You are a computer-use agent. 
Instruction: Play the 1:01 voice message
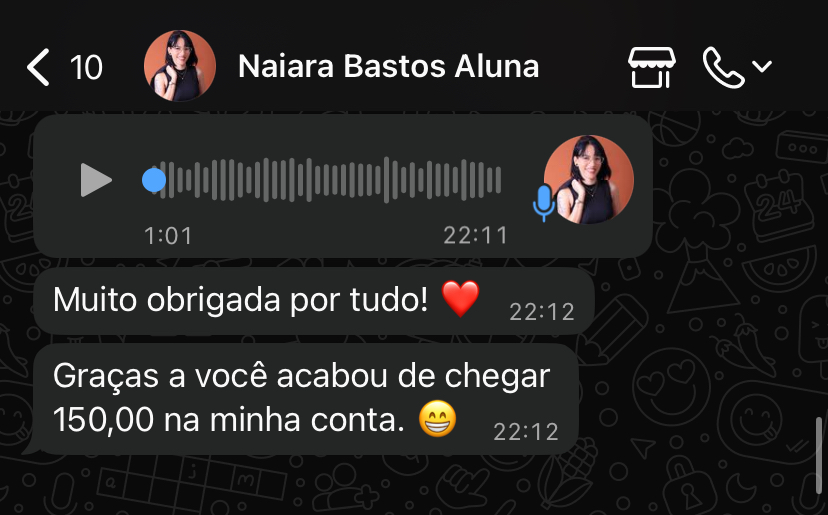click(x=96, y=181)
